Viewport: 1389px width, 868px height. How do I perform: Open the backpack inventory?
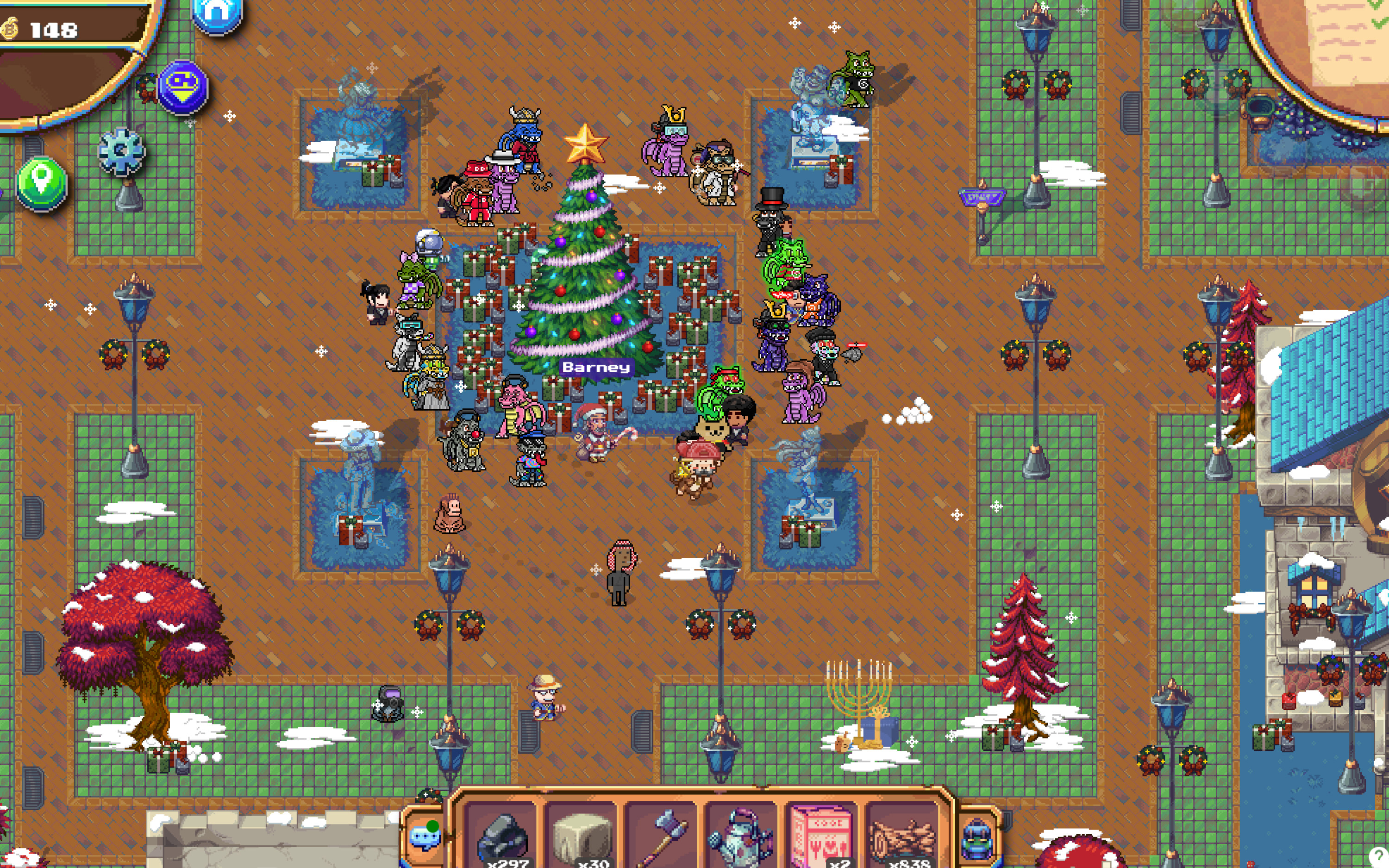[977, 839]
